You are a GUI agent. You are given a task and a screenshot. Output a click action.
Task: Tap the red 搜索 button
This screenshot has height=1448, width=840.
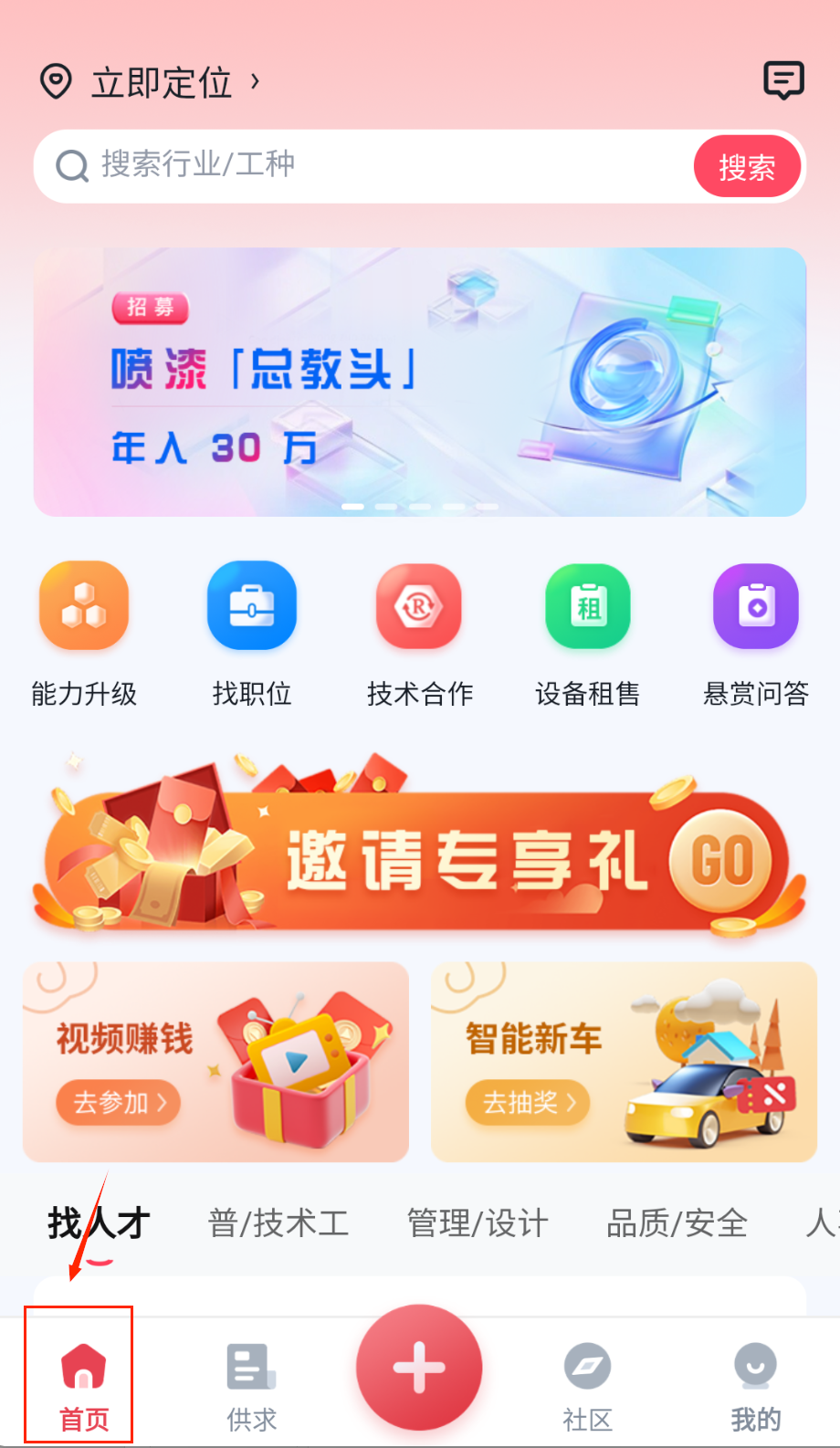[x=747, y=166]
